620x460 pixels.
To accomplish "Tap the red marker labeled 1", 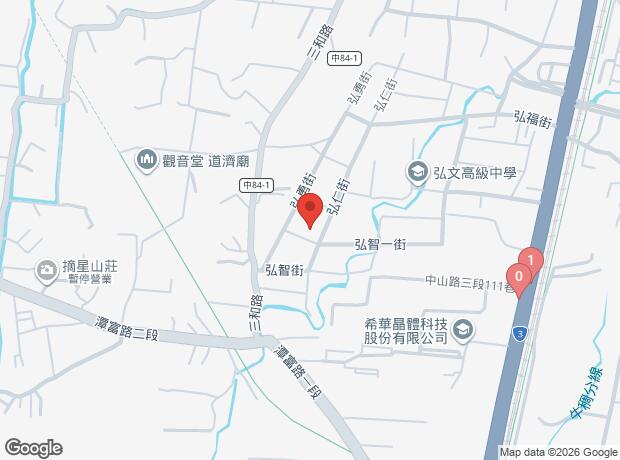I will coord(532,260).
